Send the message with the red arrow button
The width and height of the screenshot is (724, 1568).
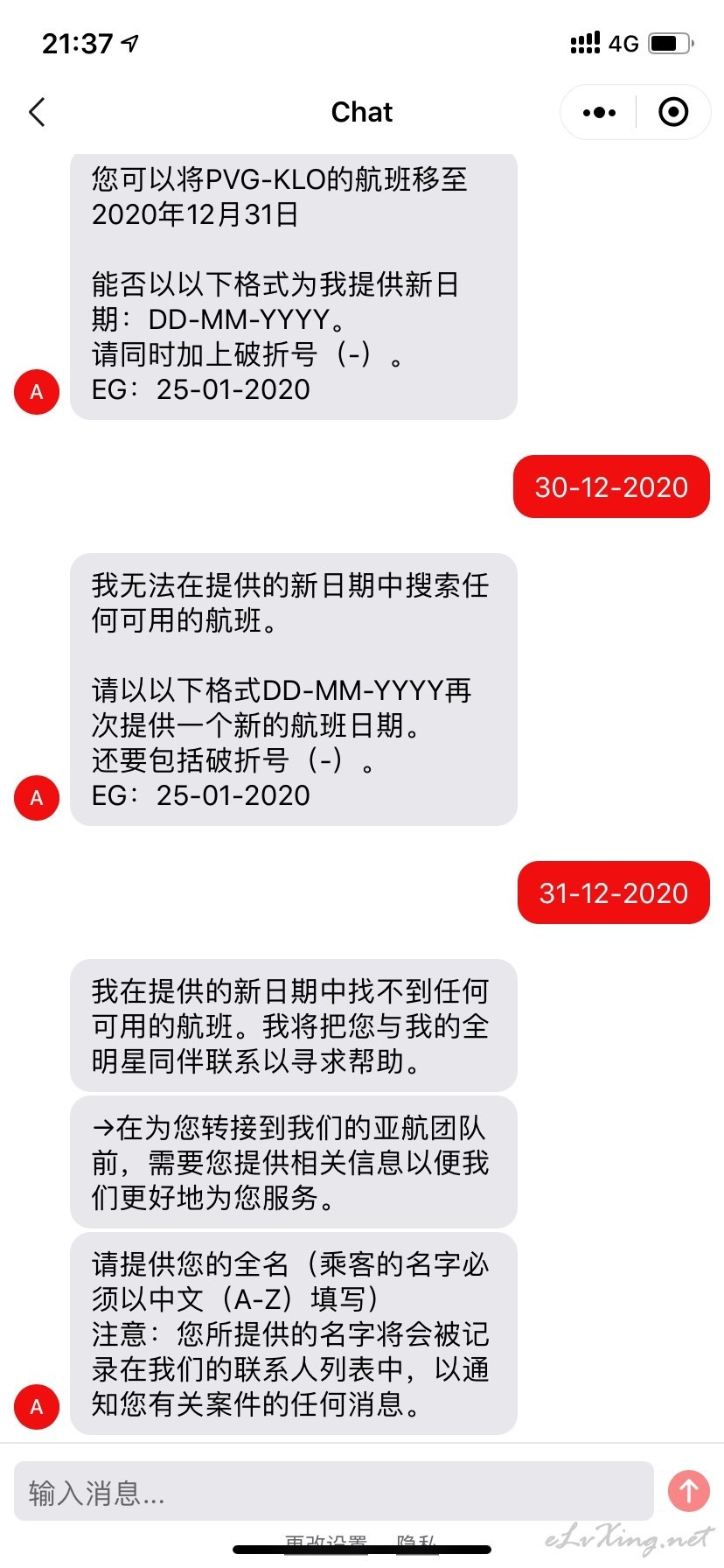point(689,1491)
